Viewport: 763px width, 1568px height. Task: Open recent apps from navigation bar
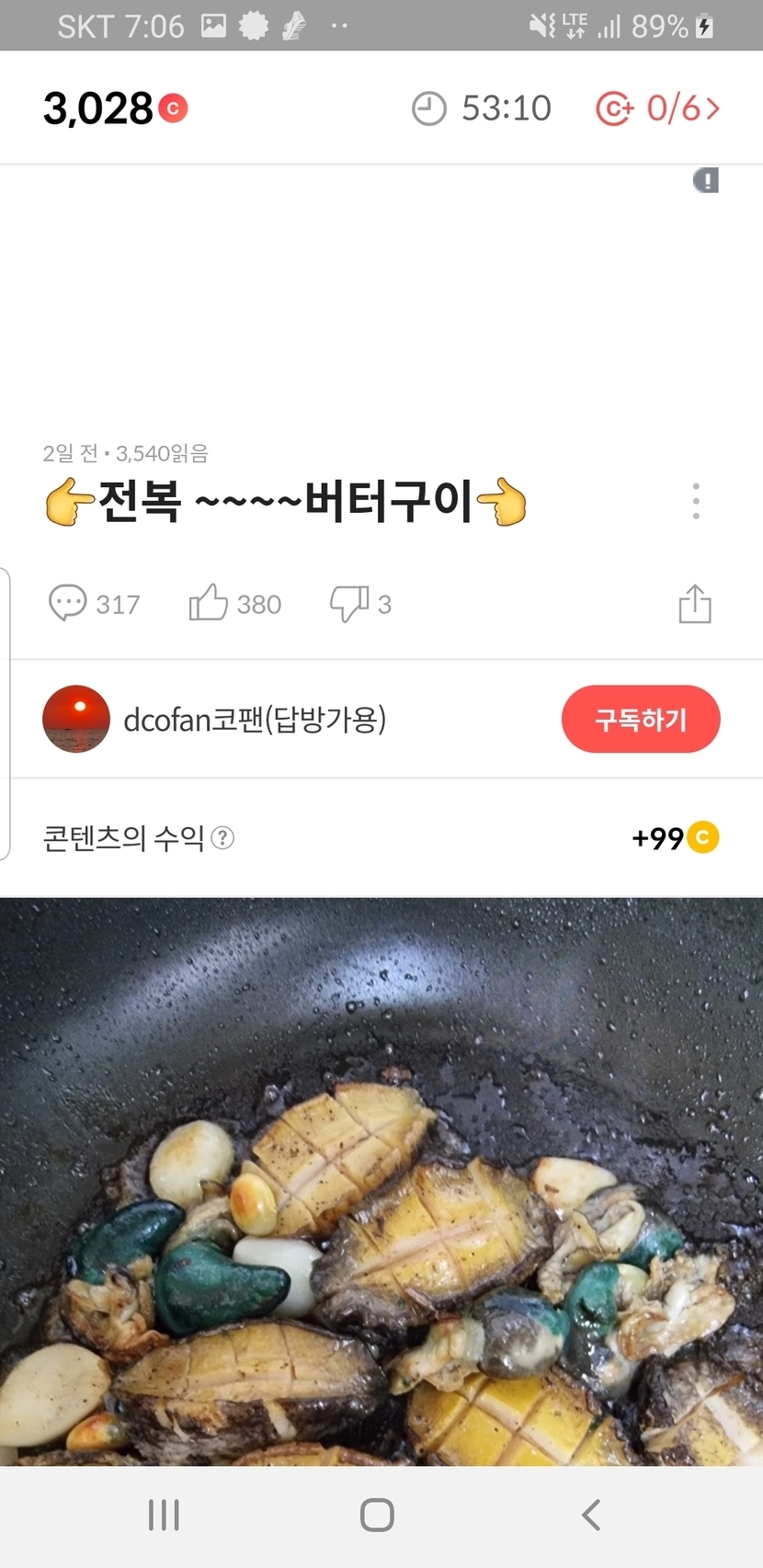[164, 1515]
